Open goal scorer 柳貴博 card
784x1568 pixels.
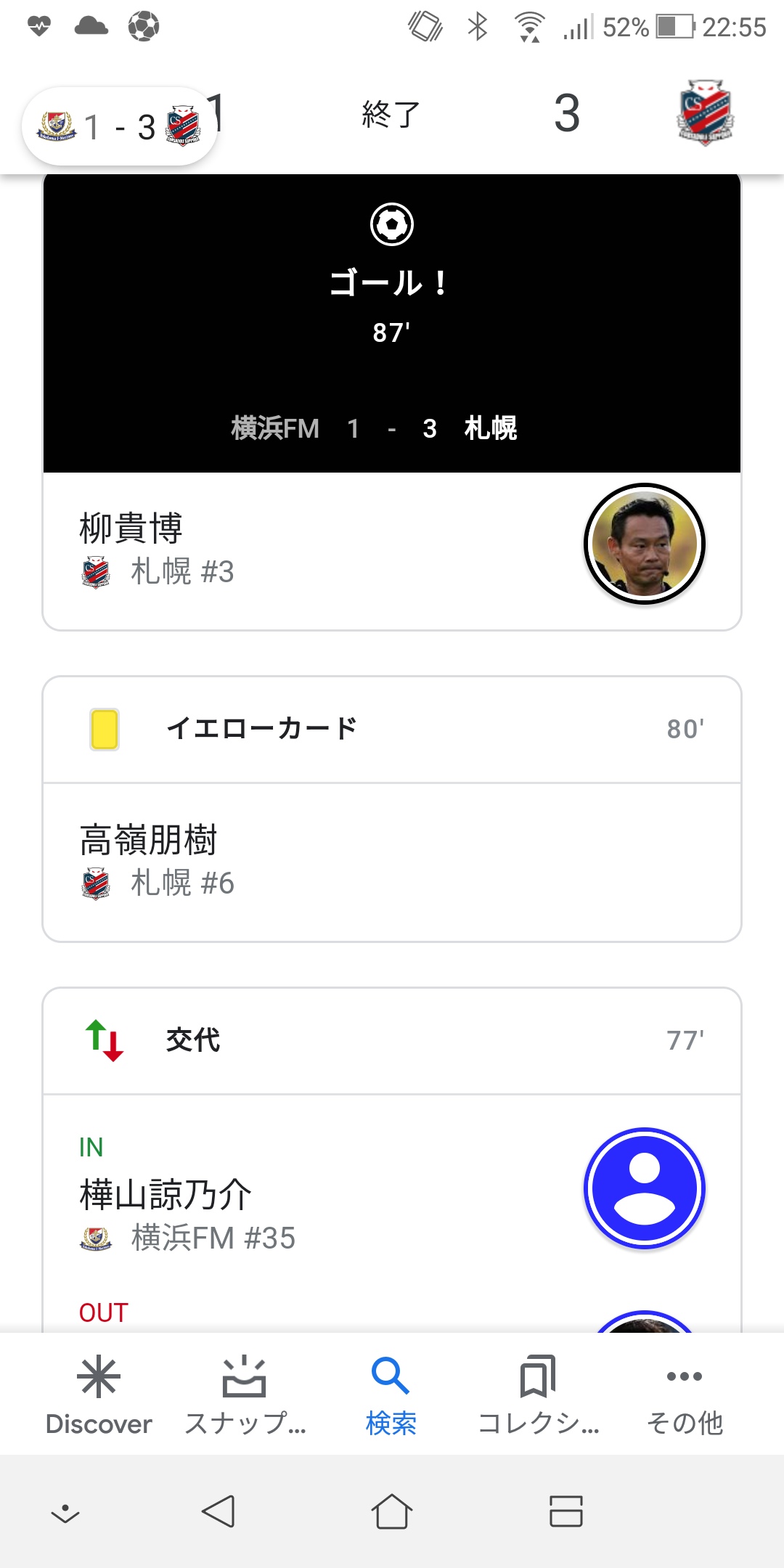click(392, 550)
